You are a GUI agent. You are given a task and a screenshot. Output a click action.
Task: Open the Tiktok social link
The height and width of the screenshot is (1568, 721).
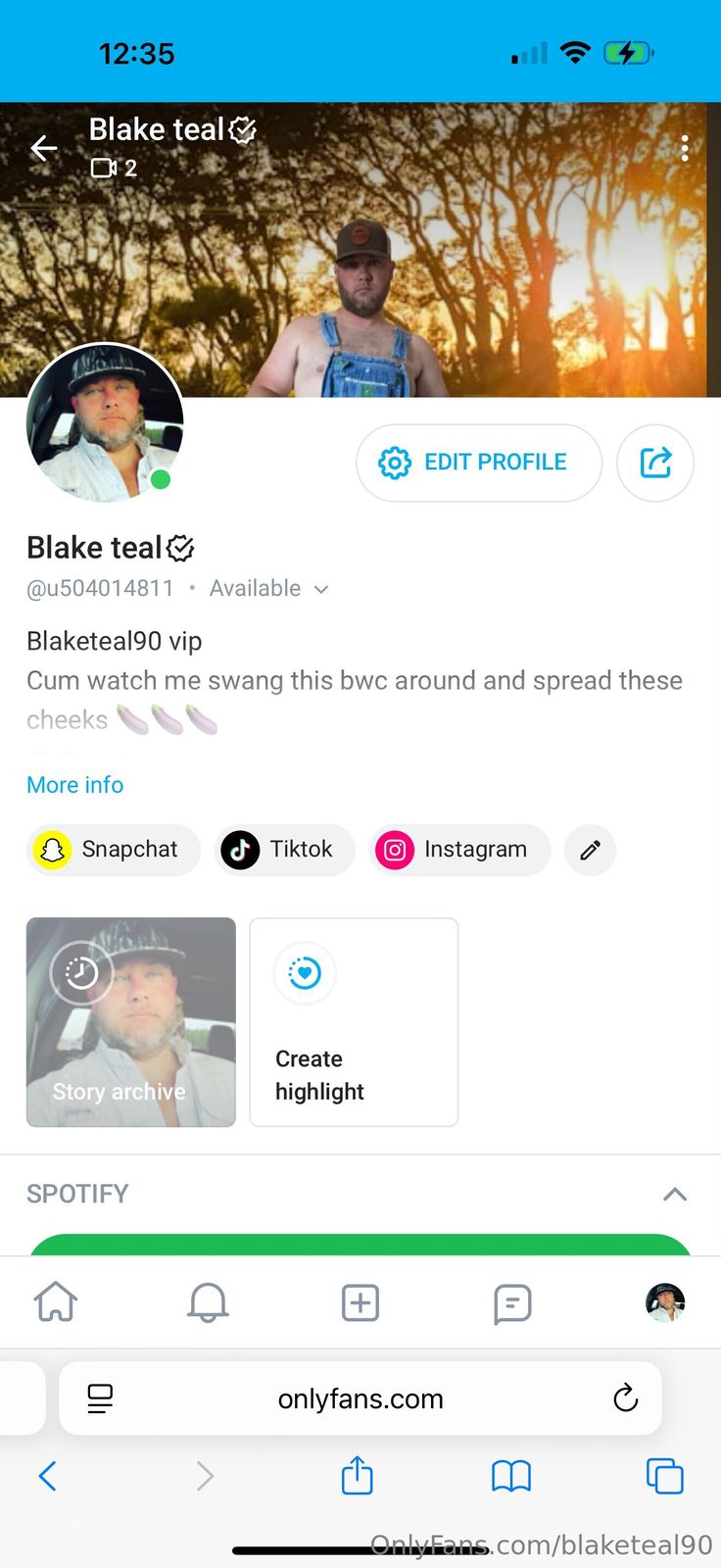click(x=284, y=850)
